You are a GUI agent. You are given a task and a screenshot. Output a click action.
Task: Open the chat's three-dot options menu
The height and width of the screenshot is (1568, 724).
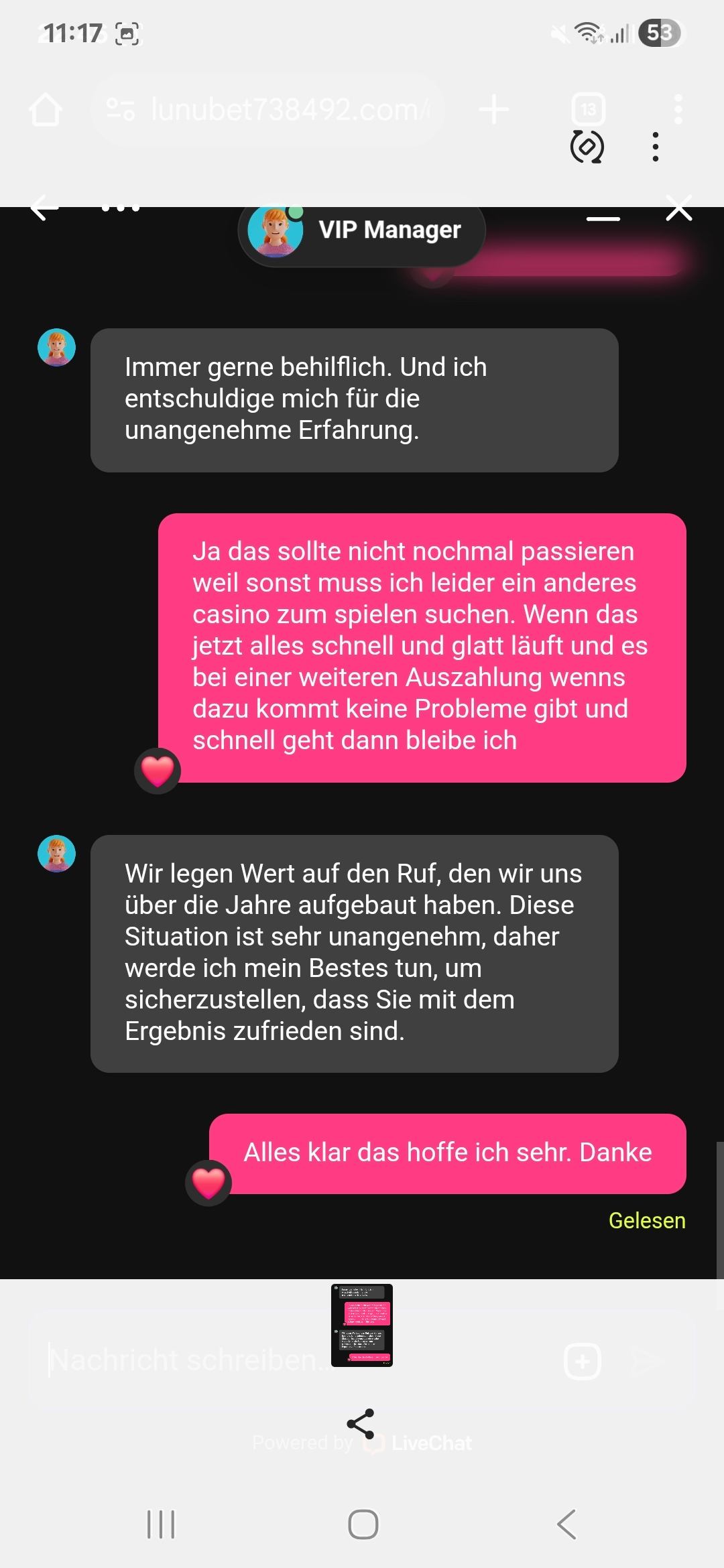[121, 208]
